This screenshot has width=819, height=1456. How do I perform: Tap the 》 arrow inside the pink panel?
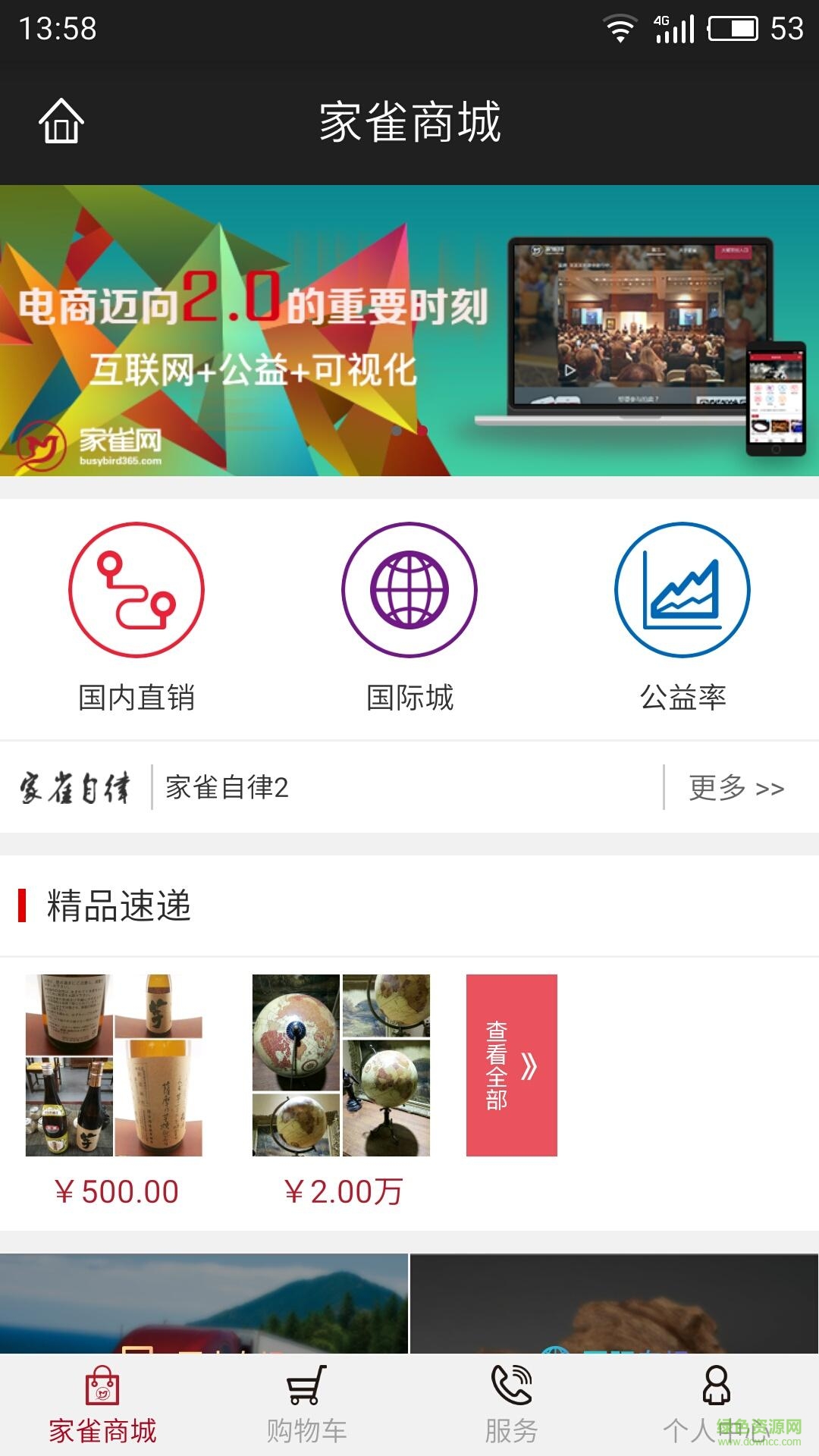[x=531, y=1068]
